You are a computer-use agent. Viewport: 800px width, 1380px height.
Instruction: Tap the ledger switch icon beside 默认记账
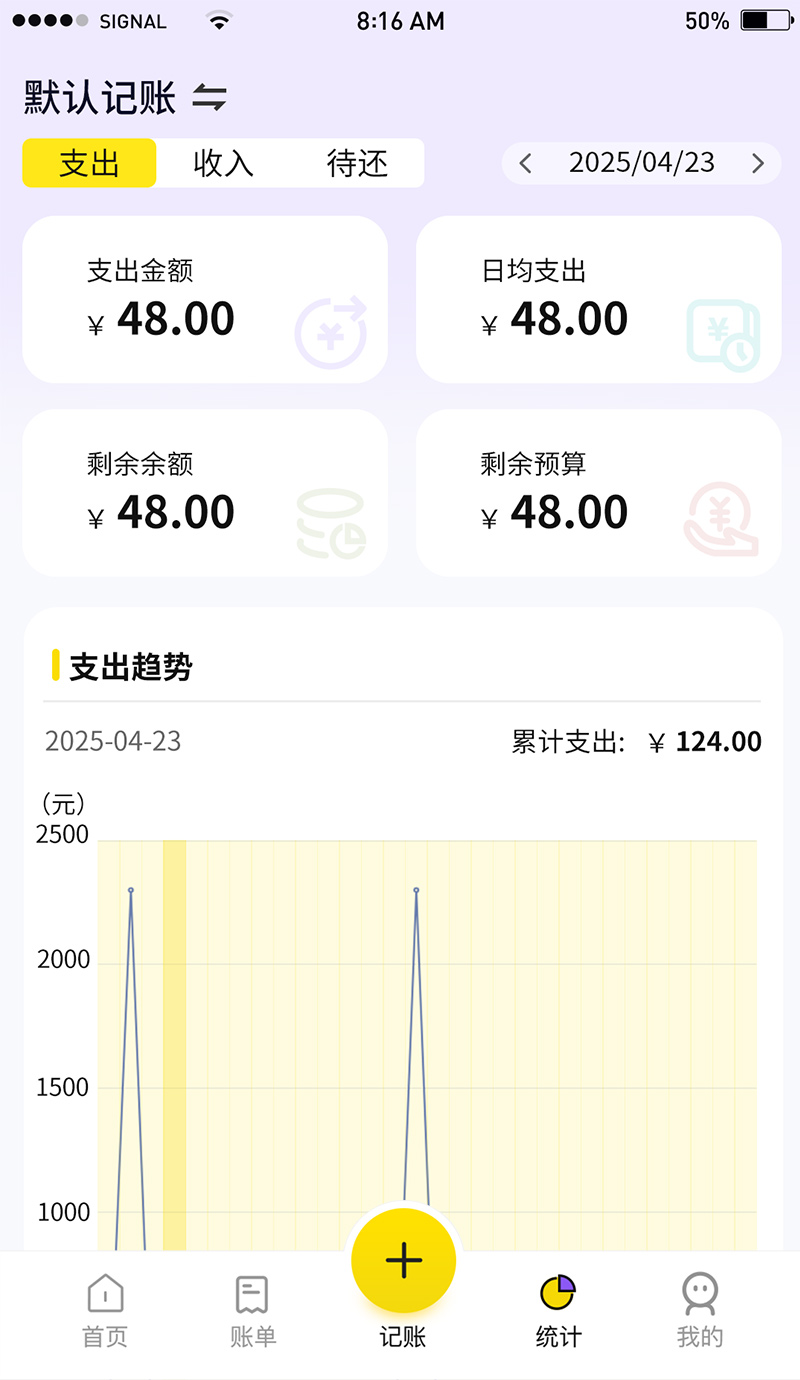tap(210, 98)
